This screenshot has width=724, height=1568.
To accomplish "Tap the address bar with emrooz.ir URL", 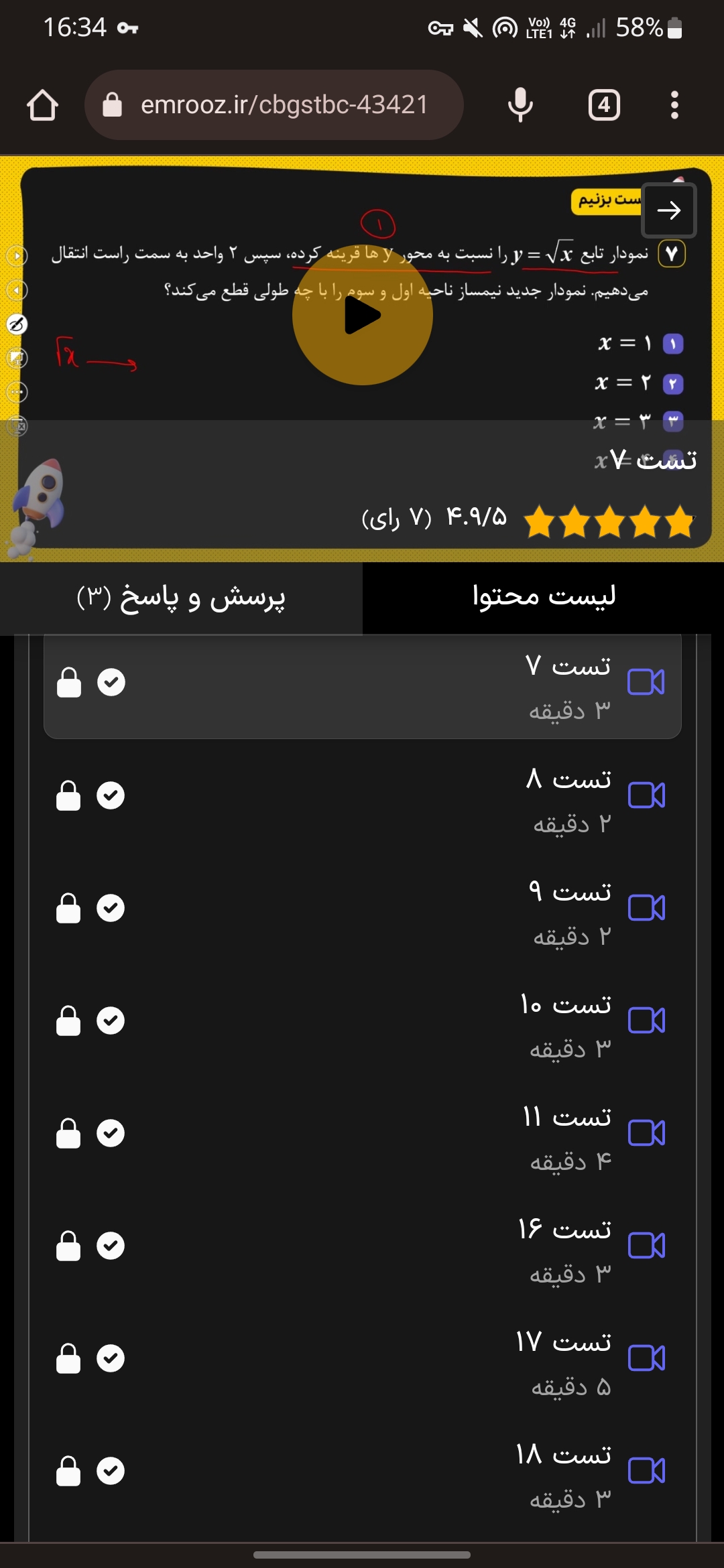I will (274, 105).
